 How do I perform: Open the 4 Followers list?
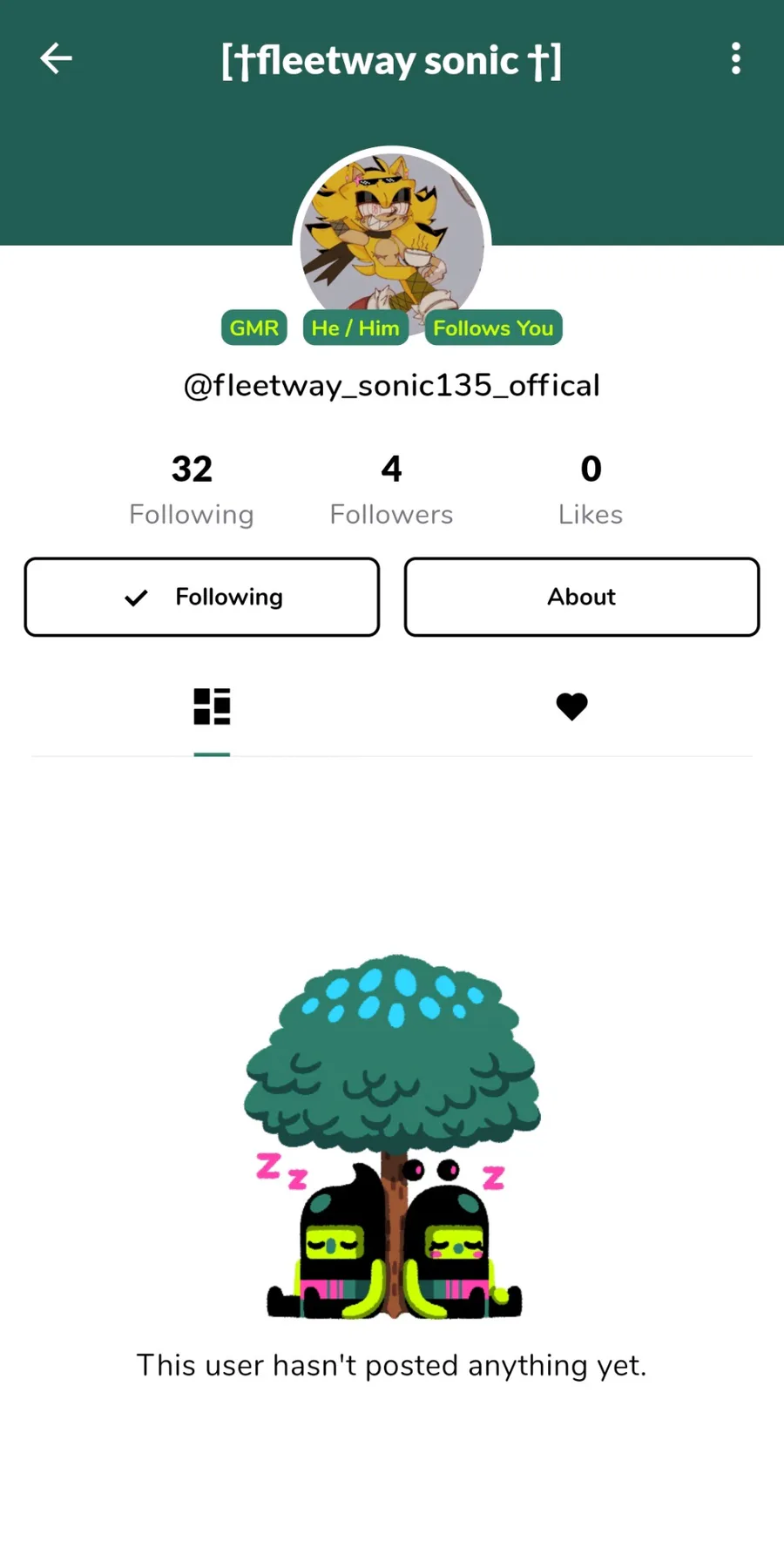pyautogui.click(x=391, y=490)
